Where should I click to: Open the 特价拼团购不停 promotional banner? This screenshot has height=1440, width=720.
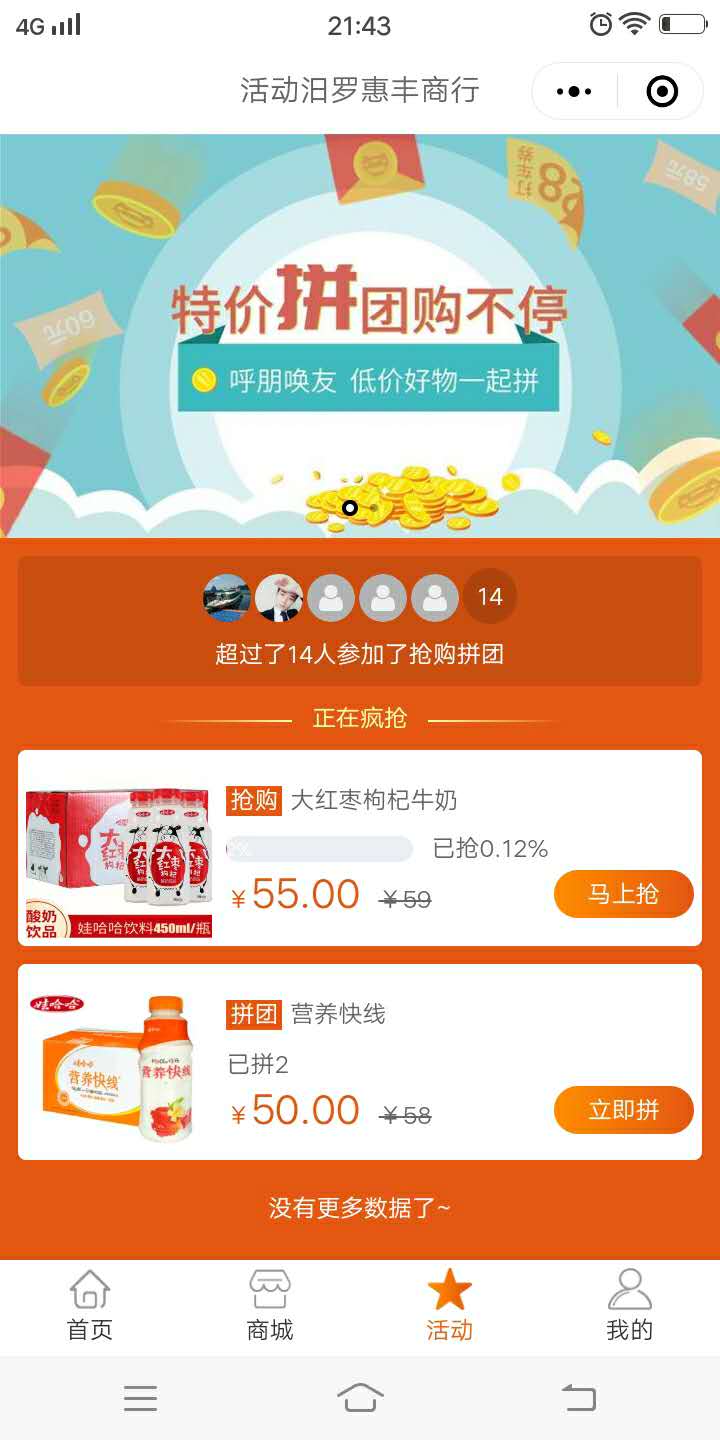click(360, 335)
